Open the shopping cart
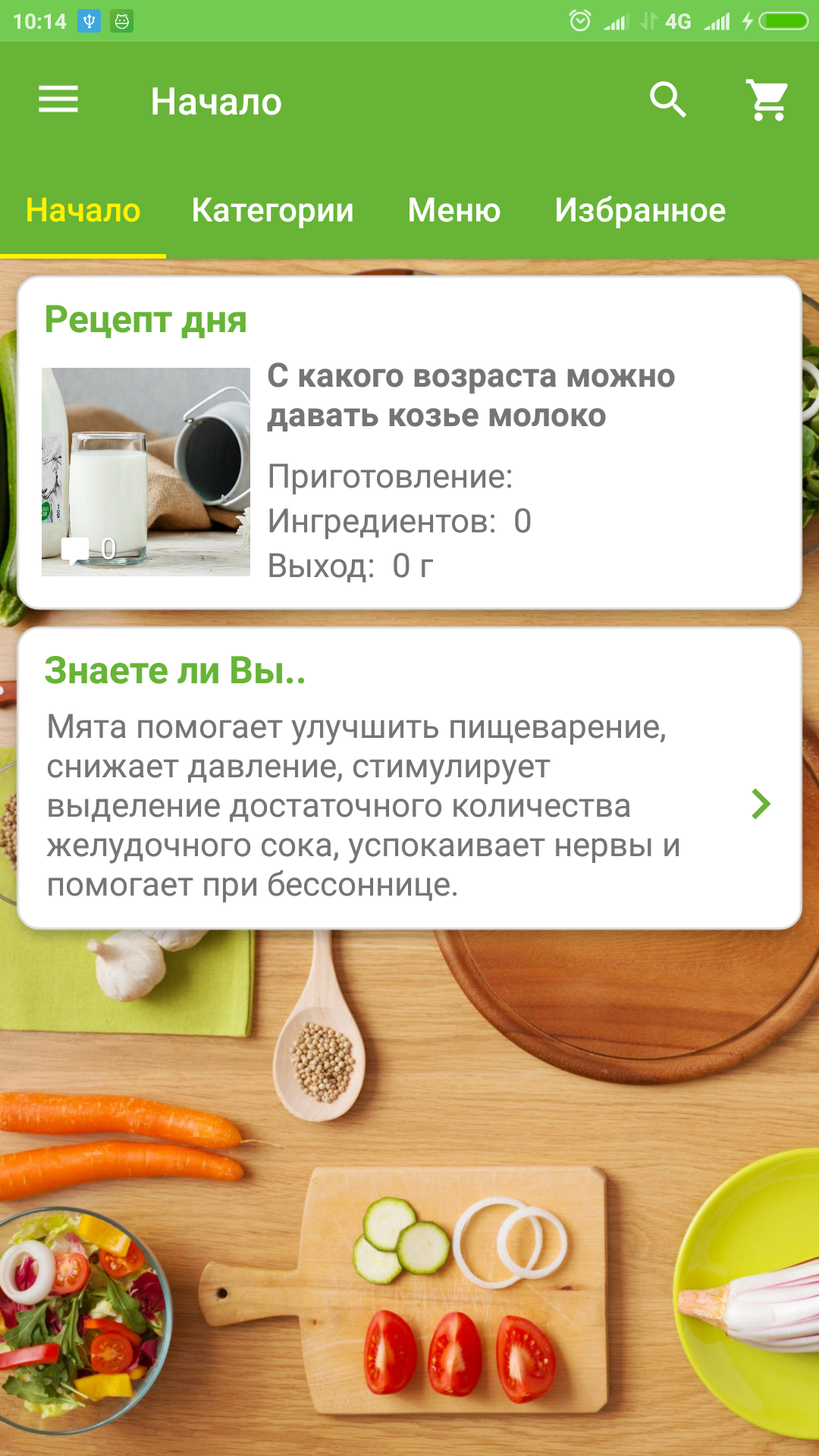 point(767,99)
